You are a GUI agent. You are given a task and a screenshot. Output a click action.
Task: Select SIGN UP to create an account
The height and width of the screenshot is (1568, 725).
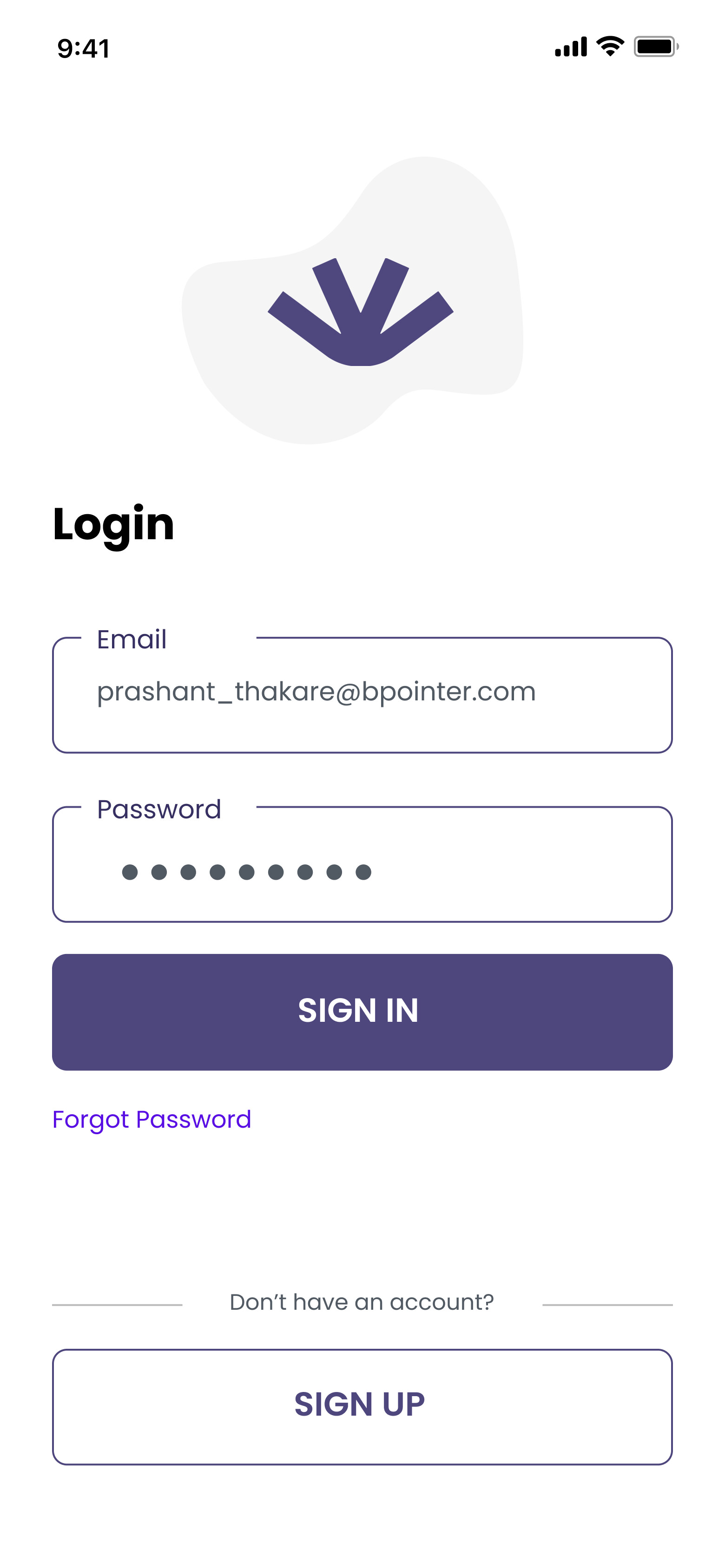pos(362,1406)
